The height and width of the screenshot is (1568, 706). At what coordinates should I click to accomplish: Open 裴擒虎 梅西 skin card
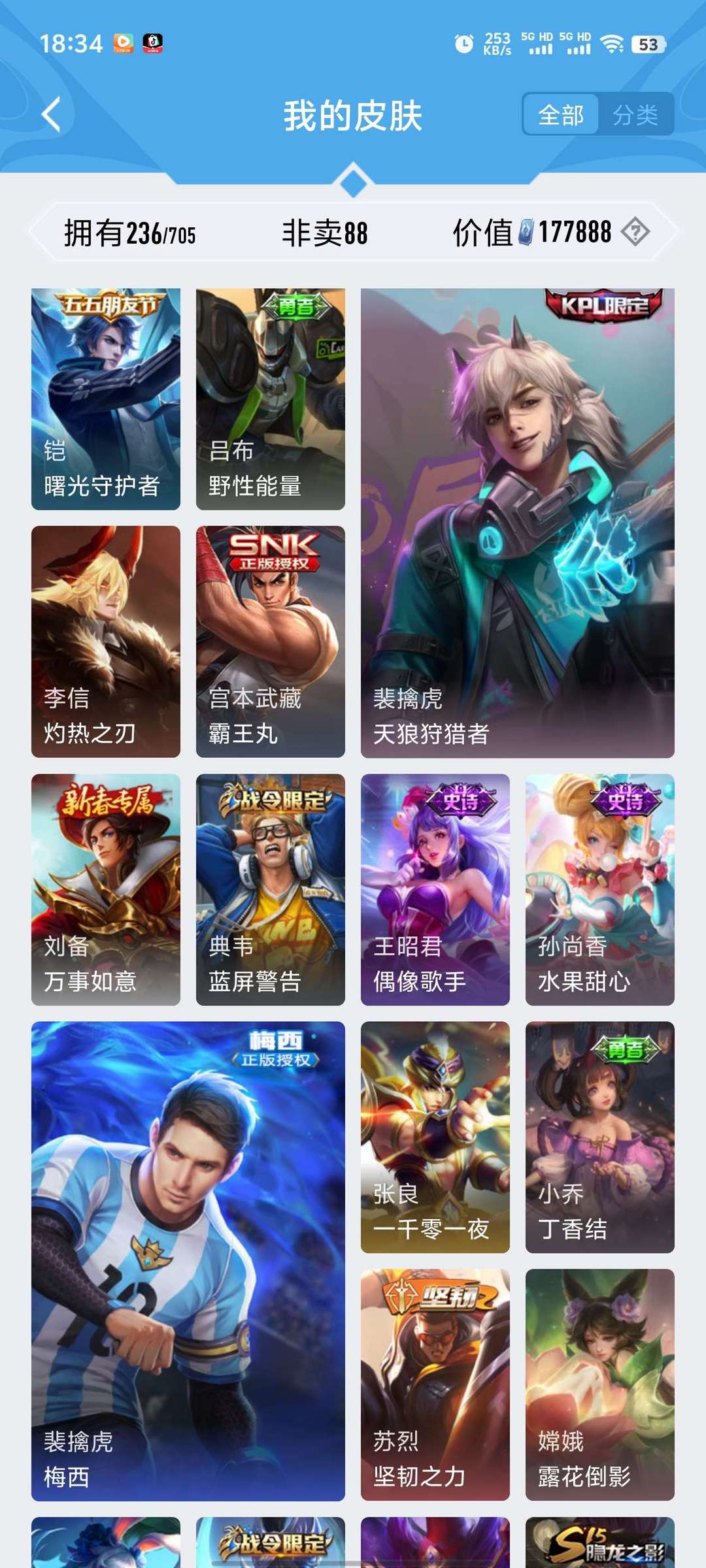tap(188, 1262)
